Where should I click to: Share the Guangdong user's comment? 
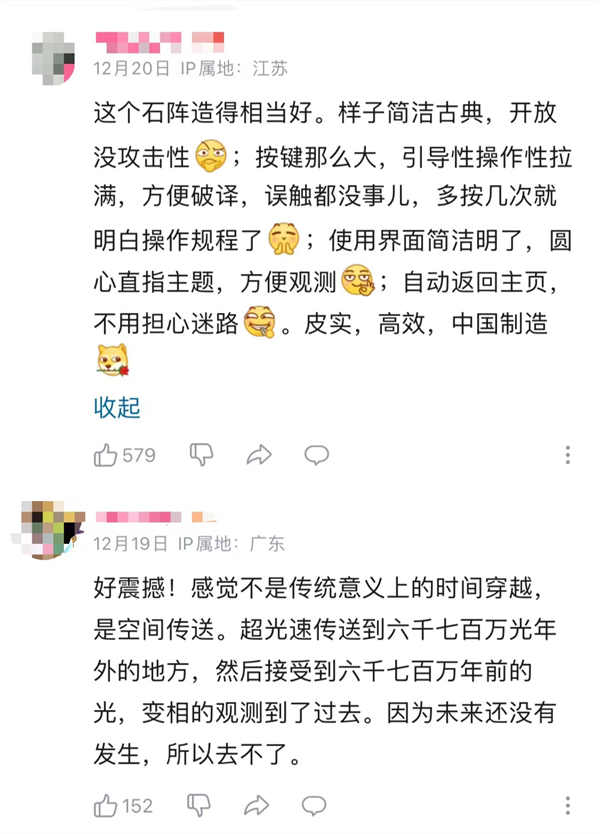[x=259, y=805]
